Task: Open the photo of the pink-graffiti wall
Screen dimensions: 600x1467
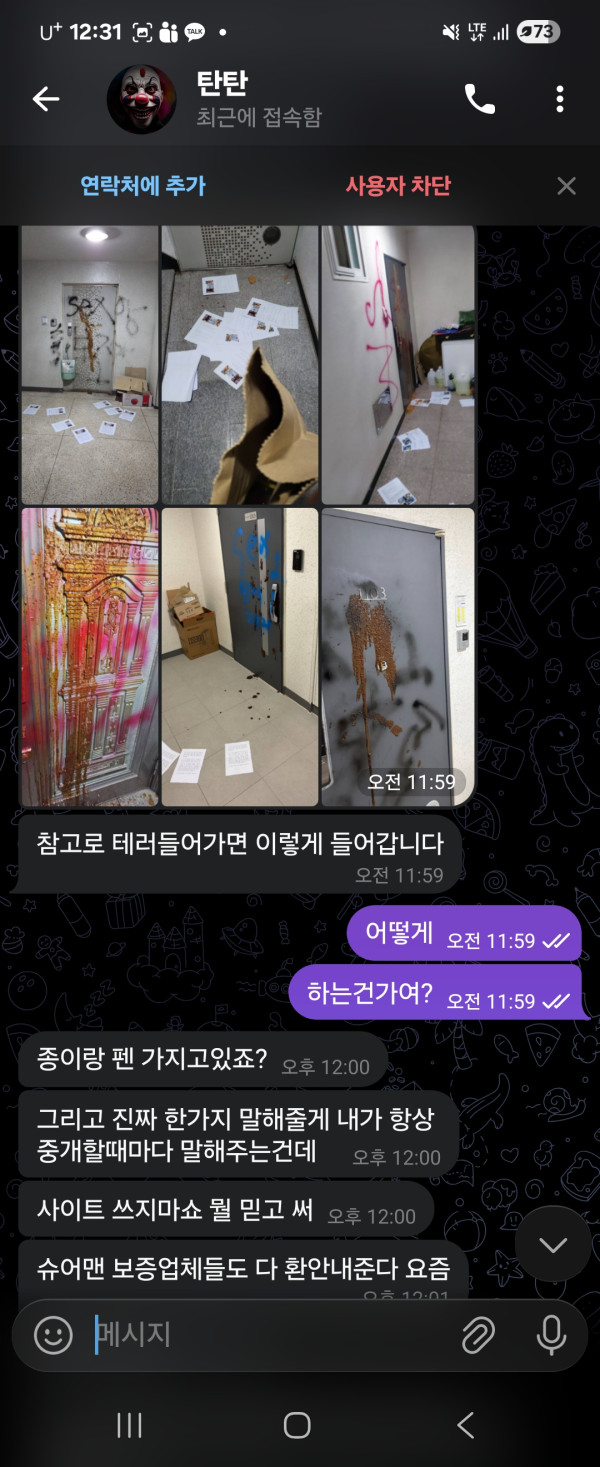Action: [397, 364]
